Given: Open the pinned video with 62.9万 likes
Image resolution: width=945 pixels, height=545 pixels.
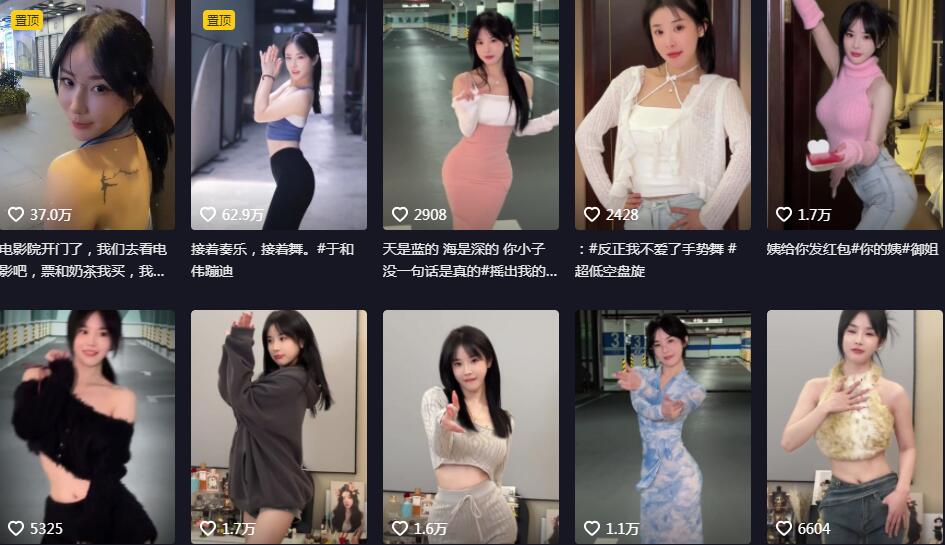Looking at the screenshot, I should coord(278,115).
